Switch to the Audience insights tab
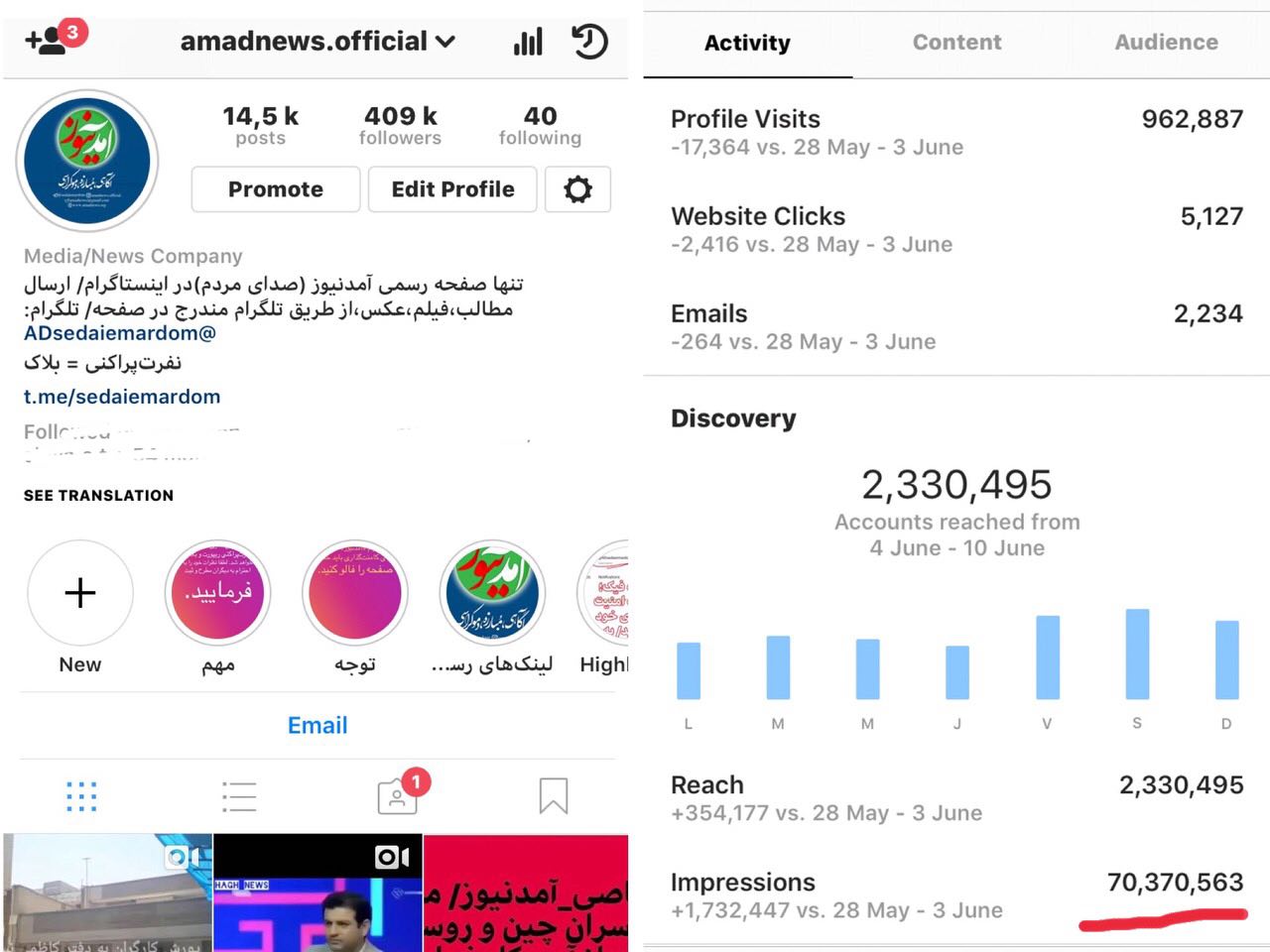This screenshot has height=952, width=1270. pyautogui.click(x=1166, y=42)
